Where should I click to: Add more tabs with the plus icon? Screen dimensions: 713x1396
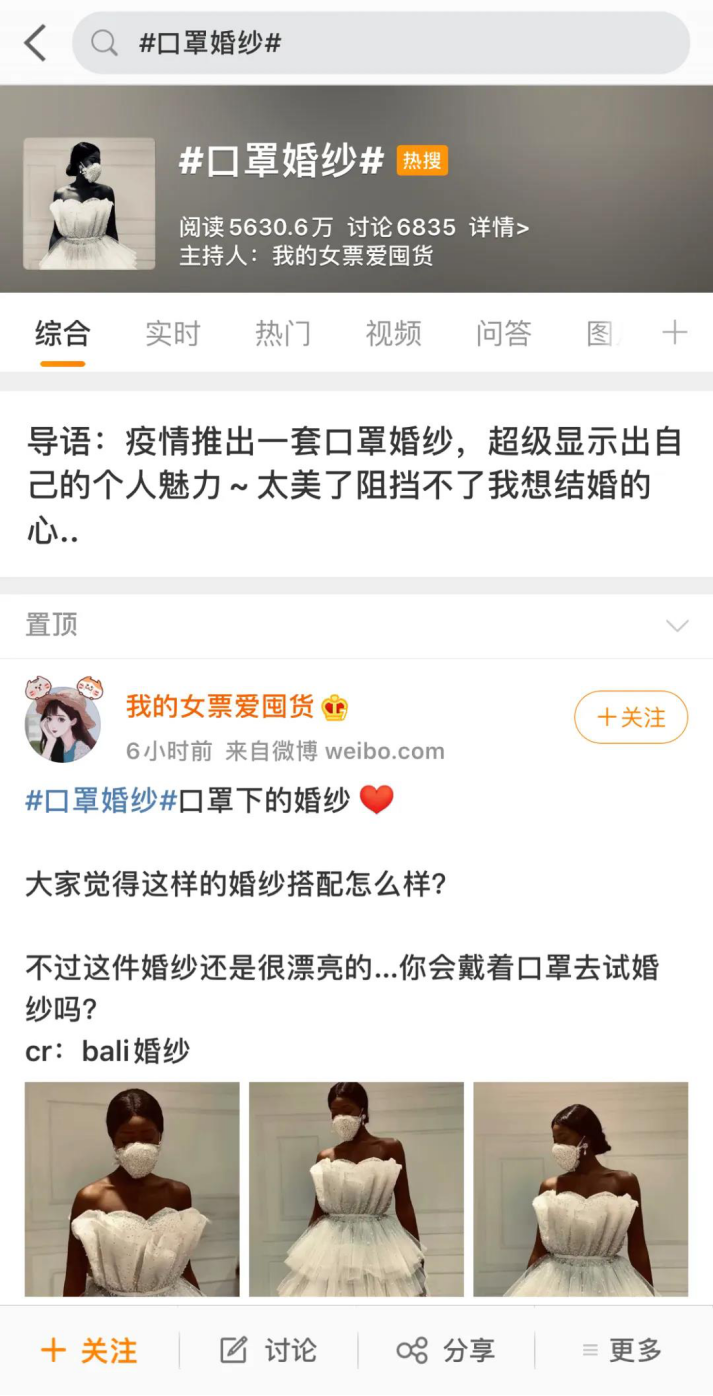pyautogui.click(x=675, y=333)
